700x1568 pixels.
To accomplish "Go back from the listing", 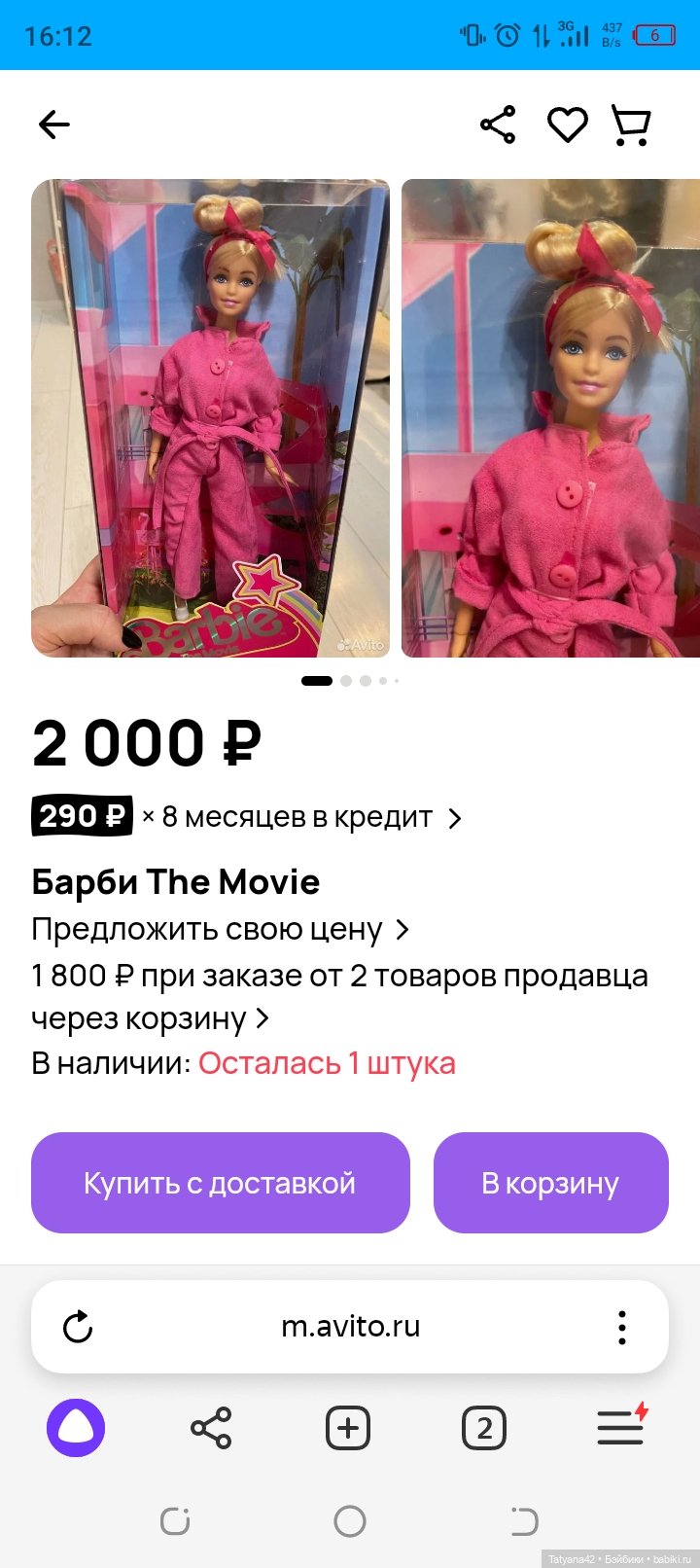I will pyautogui.click(x=54, y=125).
